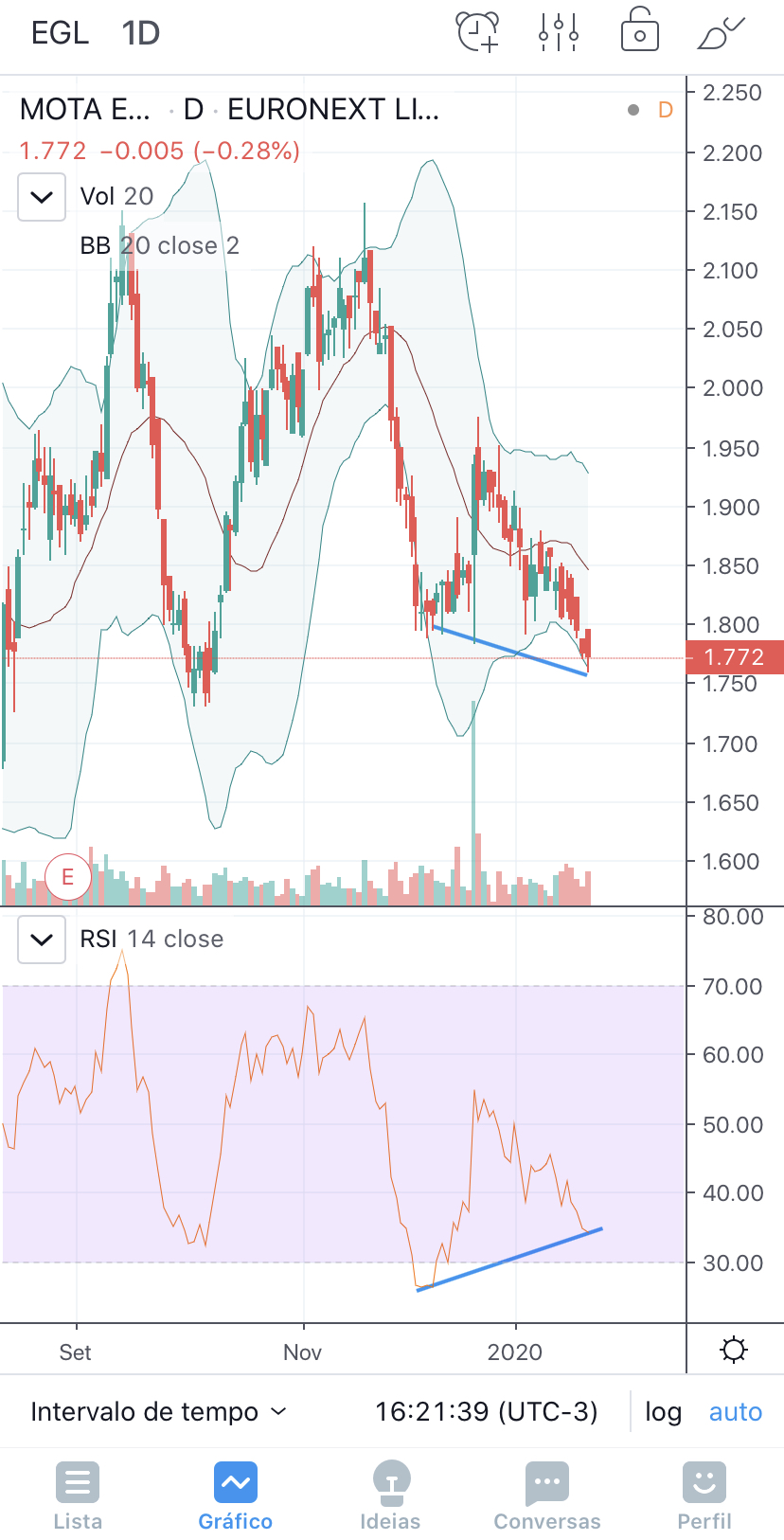Open chart settings gear
Image resolution: width=784 pixels, height=1540 pixels.
point(734,1350)
